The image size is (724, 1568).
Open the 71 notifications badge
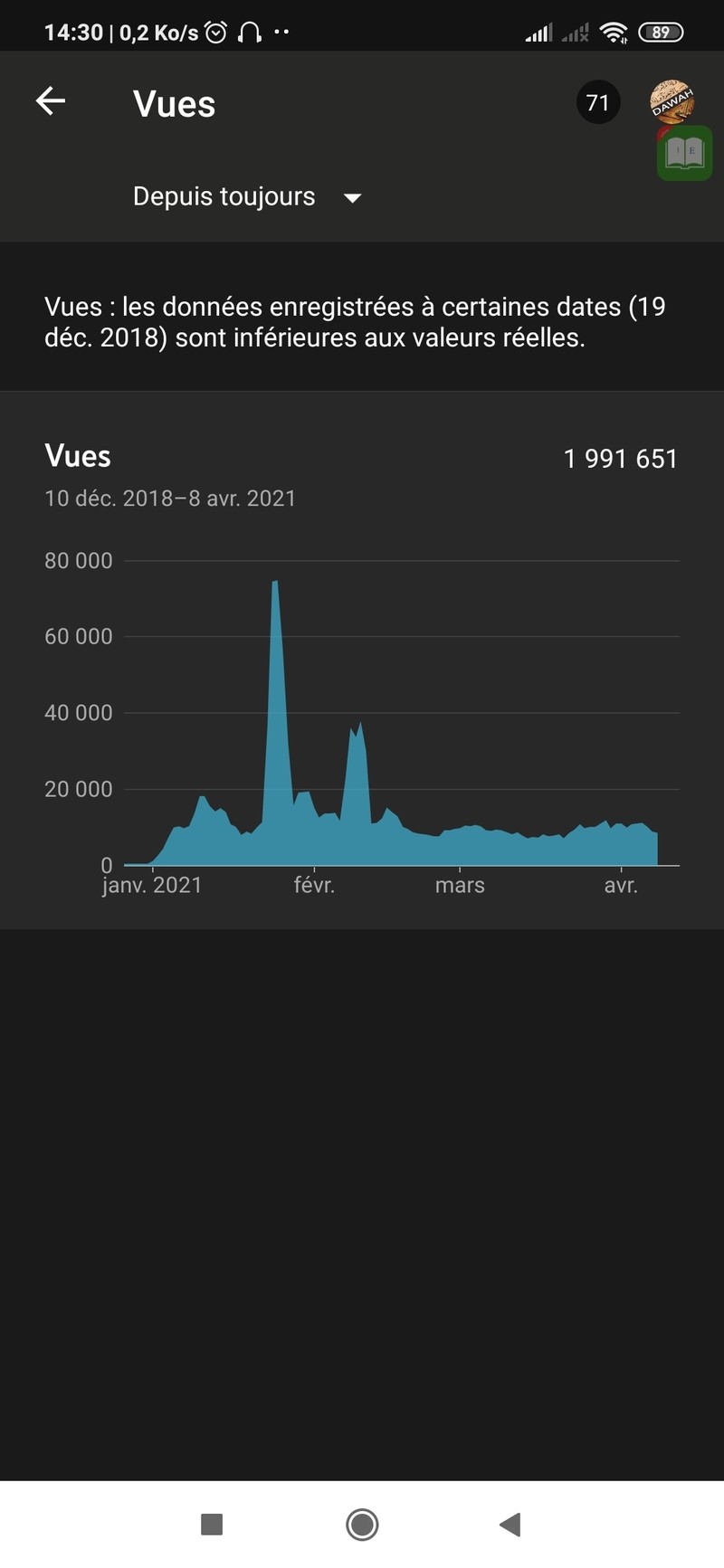coord(597,103)
